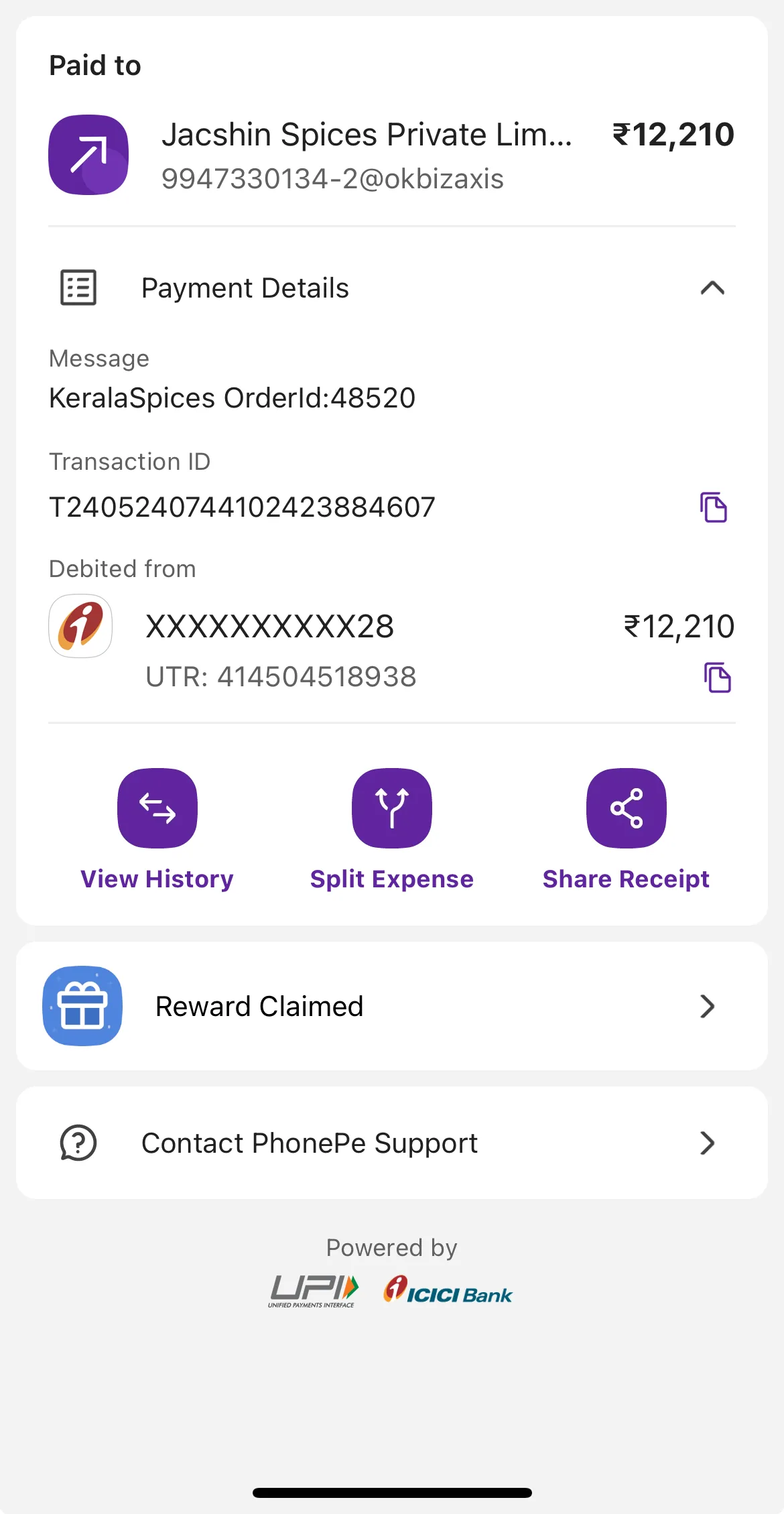Copy the UTR number
The width and height of the screenshot is (784, 1514).
click(717, 677)
